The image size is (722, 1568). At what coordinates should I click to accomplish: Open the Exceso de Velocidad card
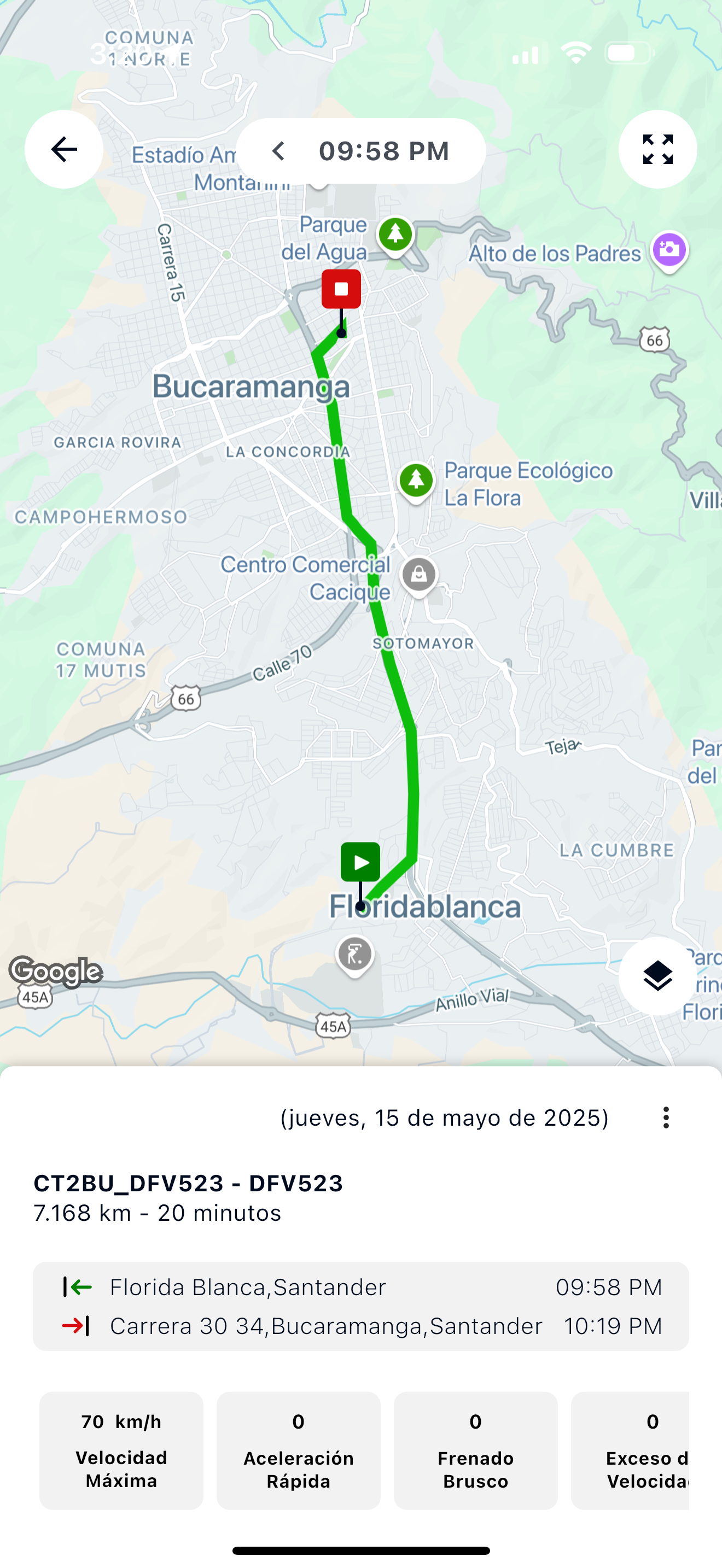click(x=630, y=1450)
